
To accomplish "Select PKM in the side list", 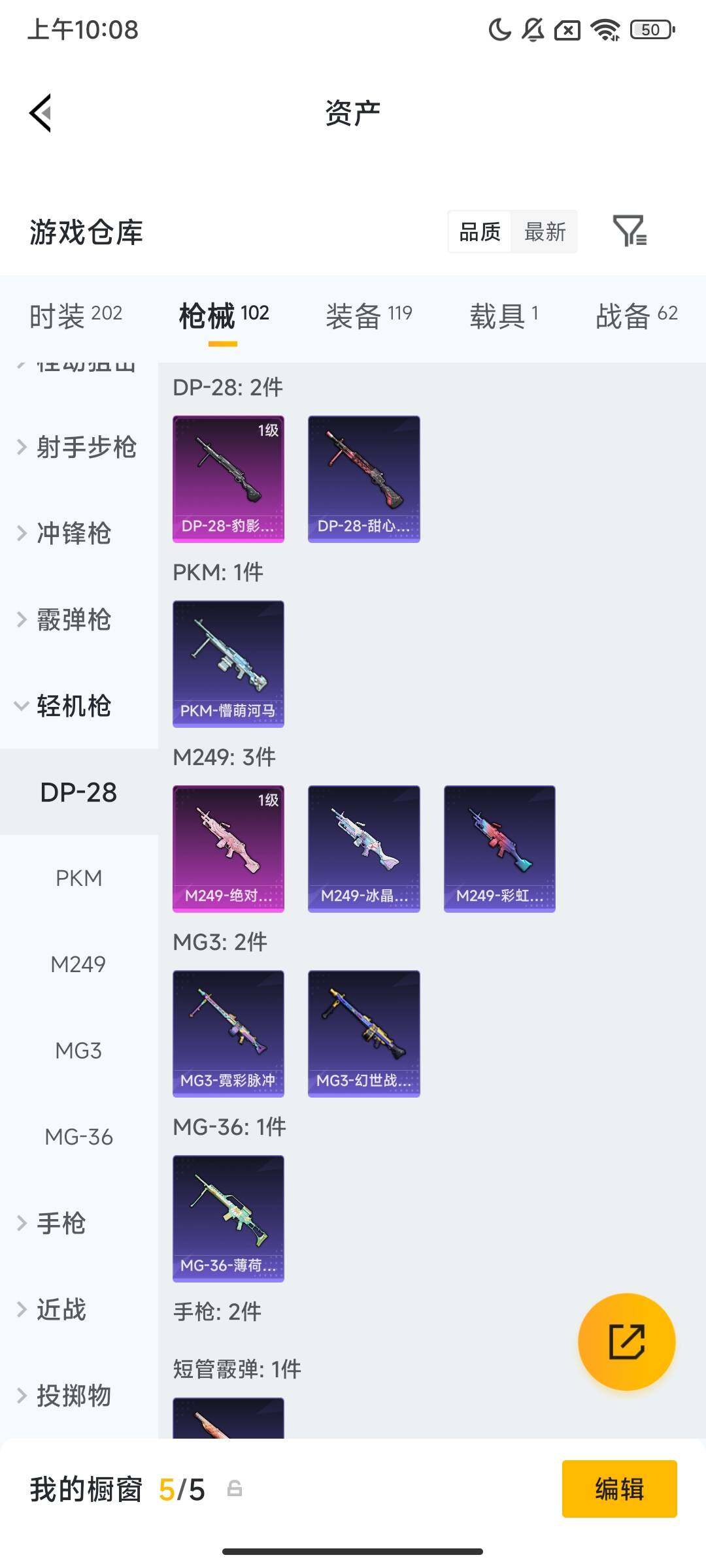I will click(78, 879).
